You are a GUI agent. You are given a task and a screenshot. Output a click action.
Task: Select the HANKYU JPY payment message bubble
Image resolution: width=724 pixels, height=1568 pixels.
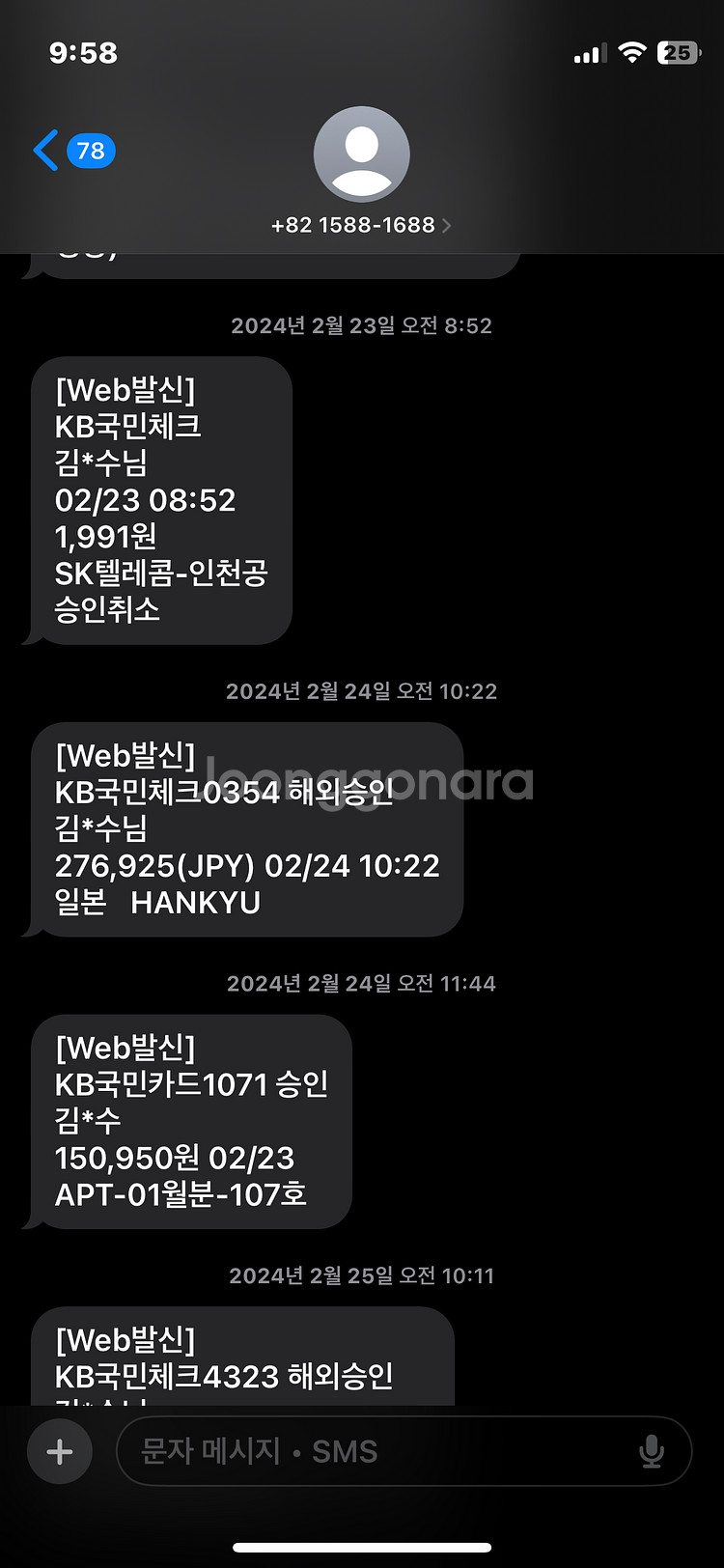246,828
